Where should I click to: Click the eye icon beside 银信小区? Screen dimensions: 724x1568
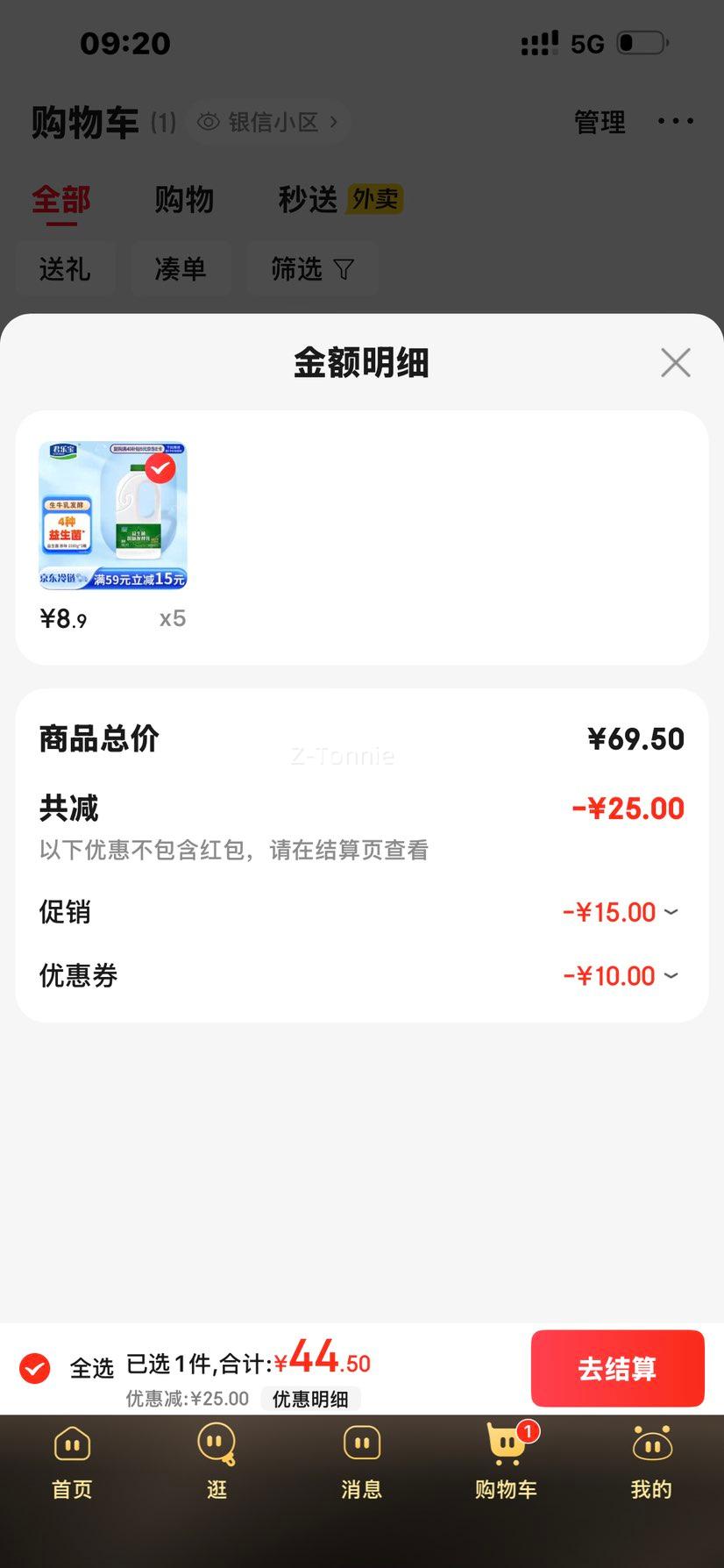click(x=208, y=121)
